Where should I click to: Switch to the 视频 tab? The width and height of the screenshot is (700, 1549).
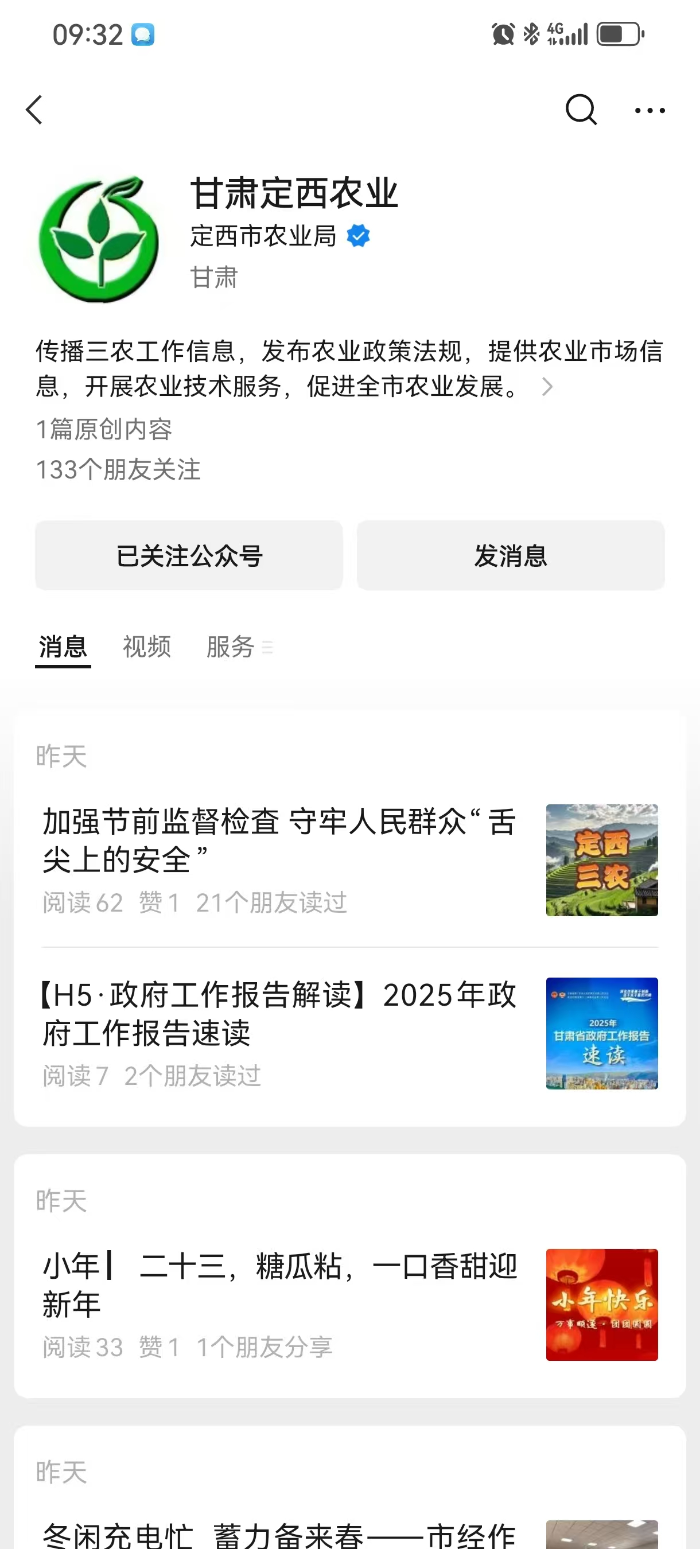147,647
